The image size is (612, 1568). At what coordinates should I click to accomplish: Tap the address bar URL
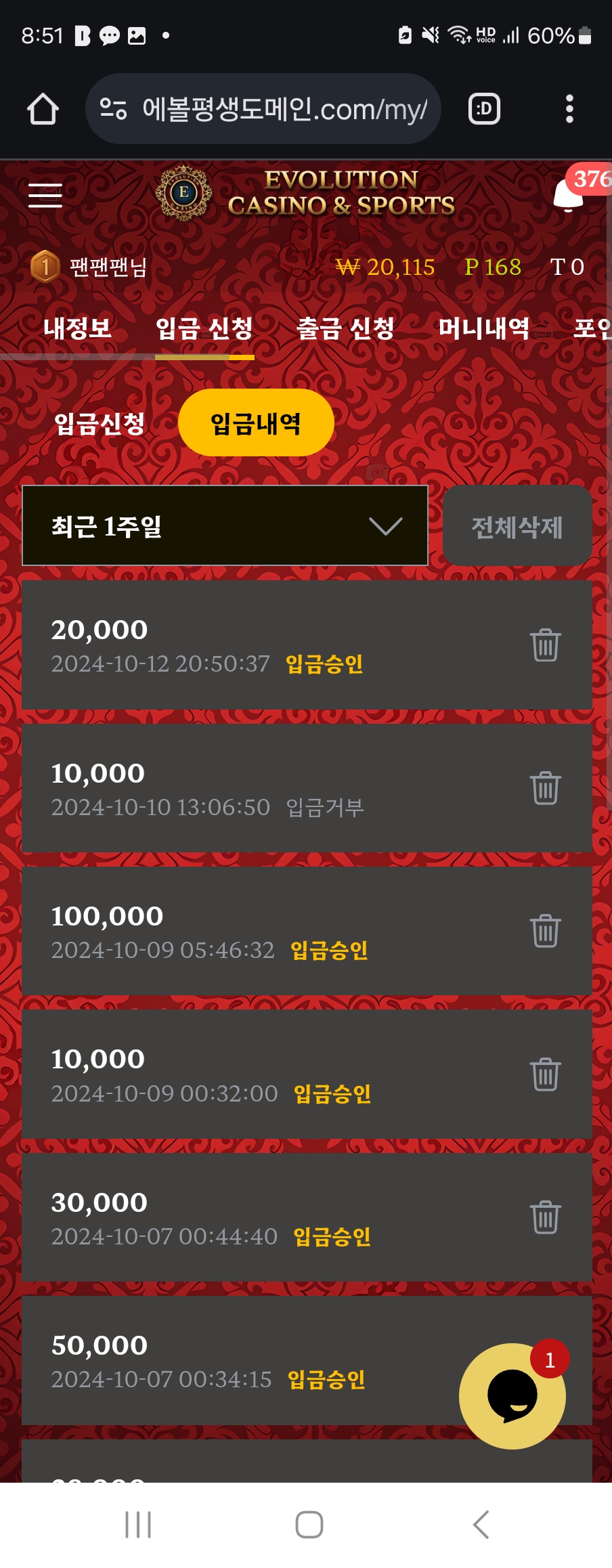(x=284, y=109)
